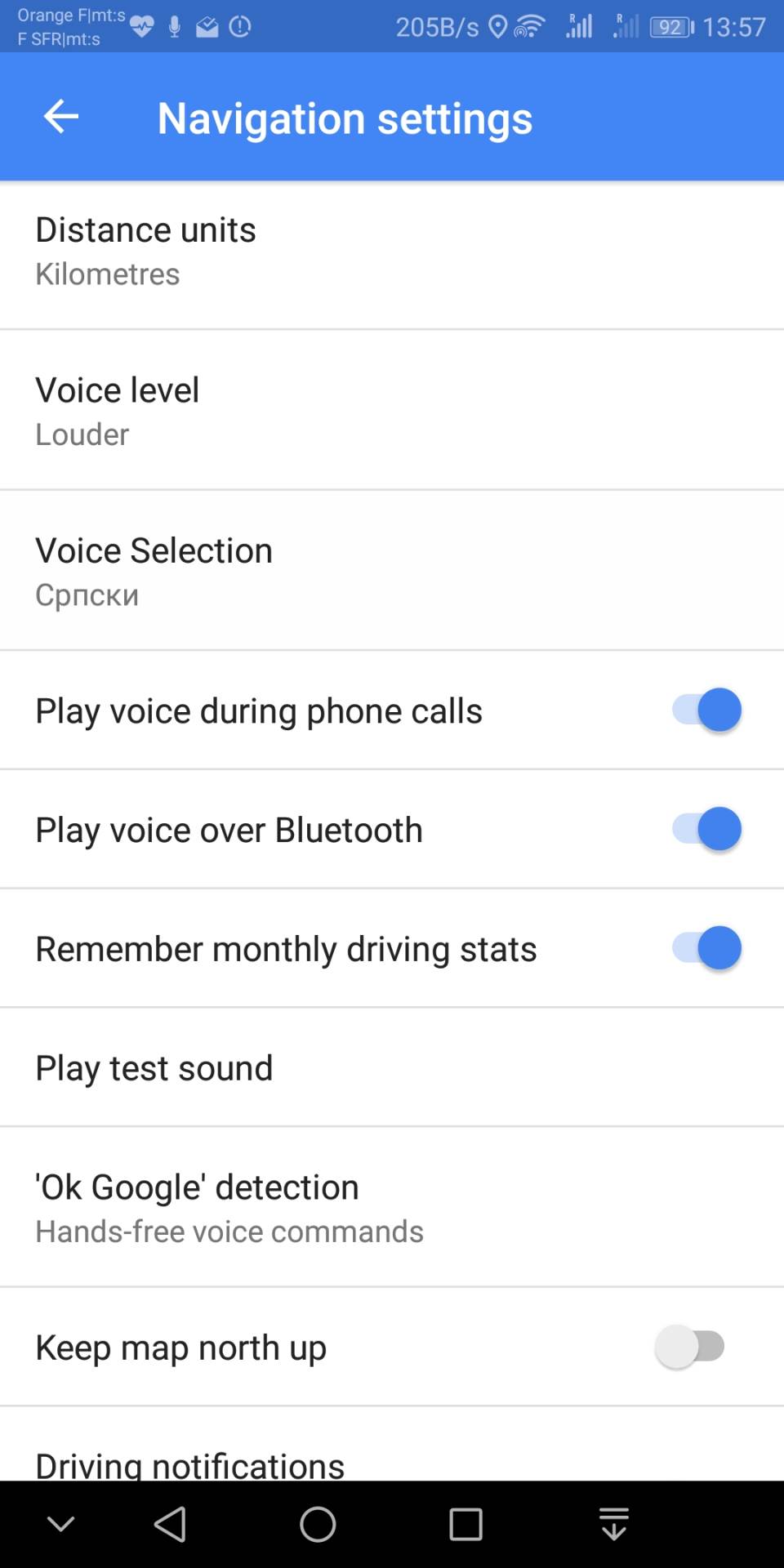Enable Keep map north up

coord(690,1347)
